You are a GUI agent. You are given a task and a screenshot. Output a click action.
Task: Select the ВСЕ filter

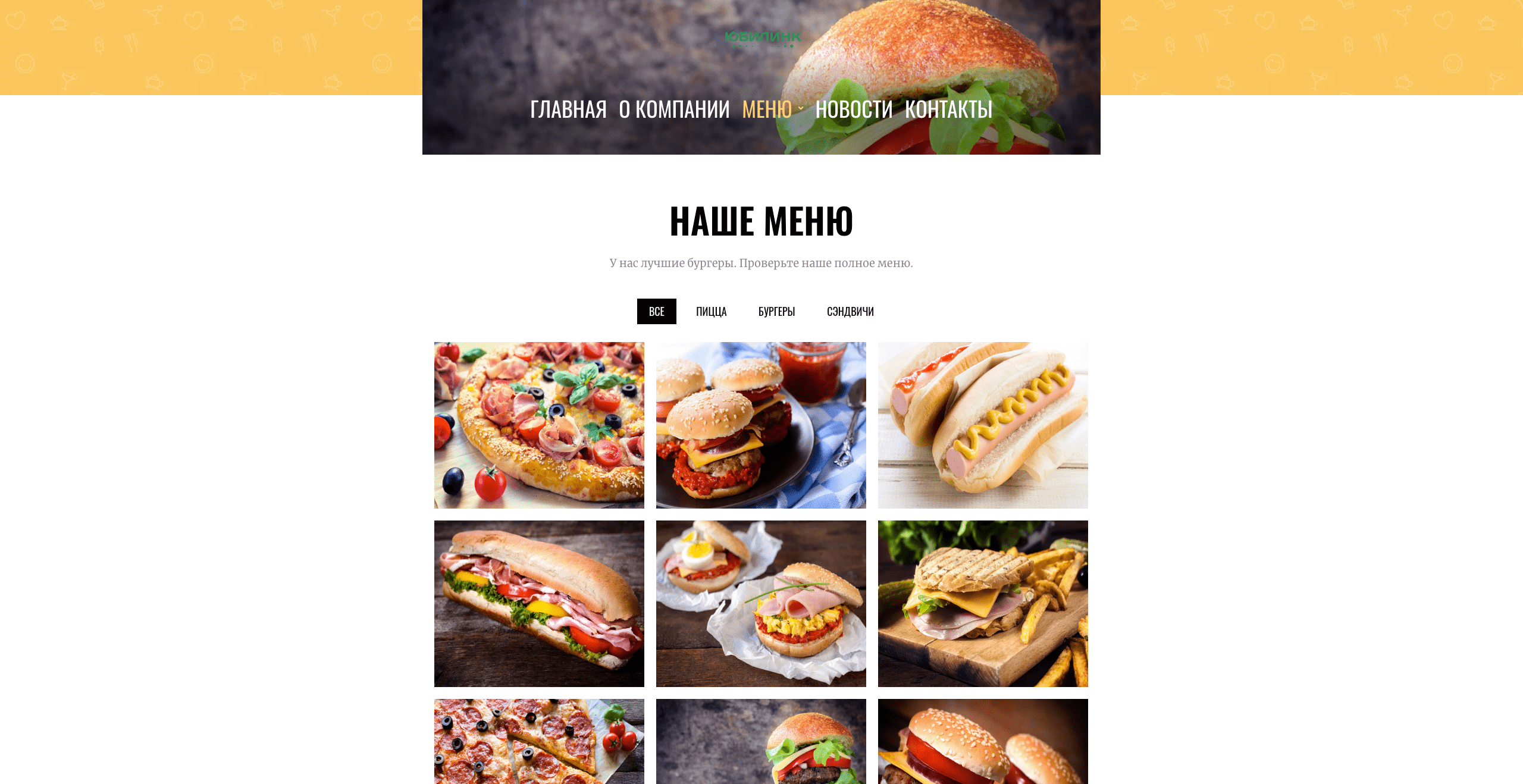pos(656,312)
